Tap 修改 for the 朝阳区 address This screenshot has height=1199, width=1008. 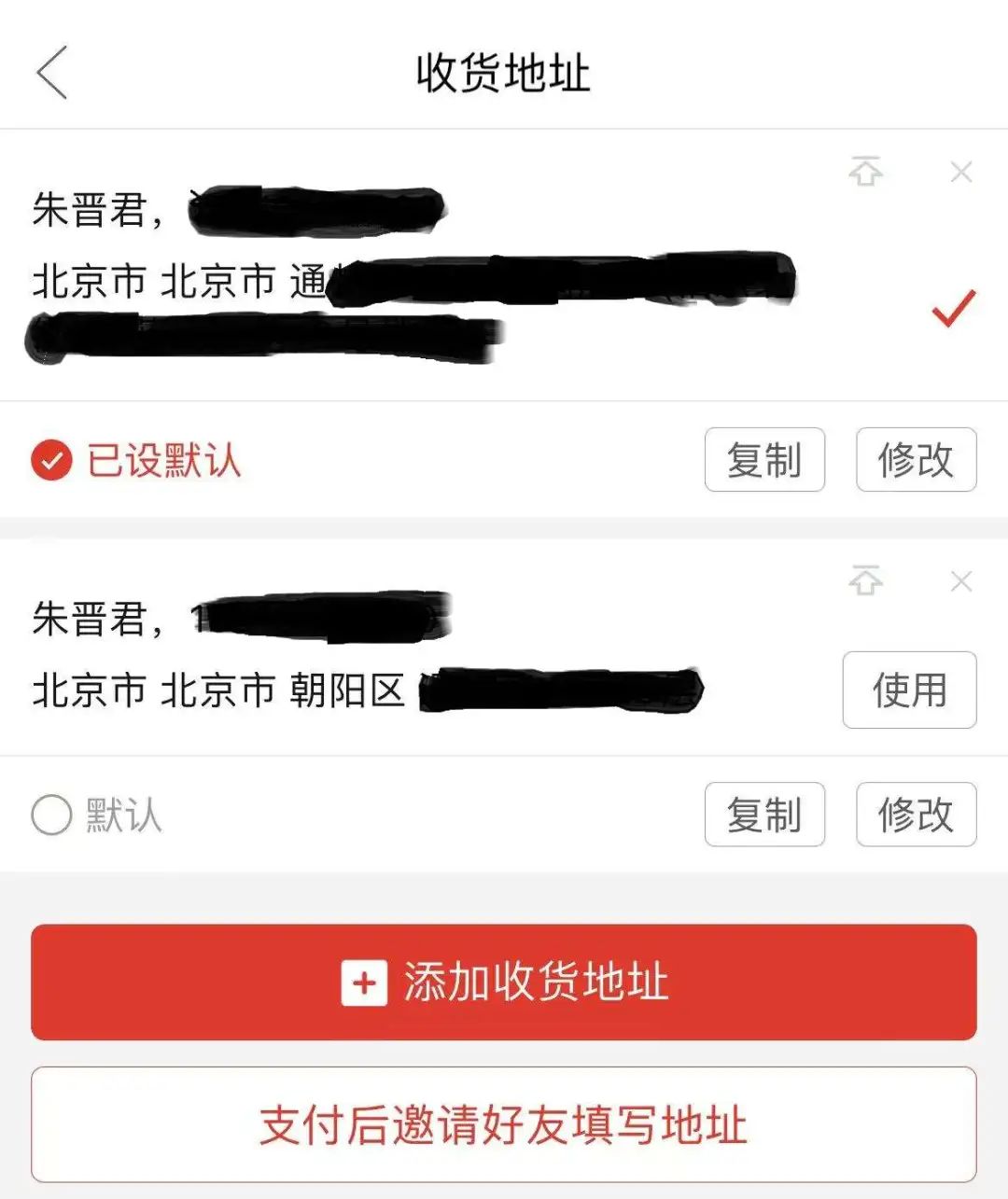point(916,815)
